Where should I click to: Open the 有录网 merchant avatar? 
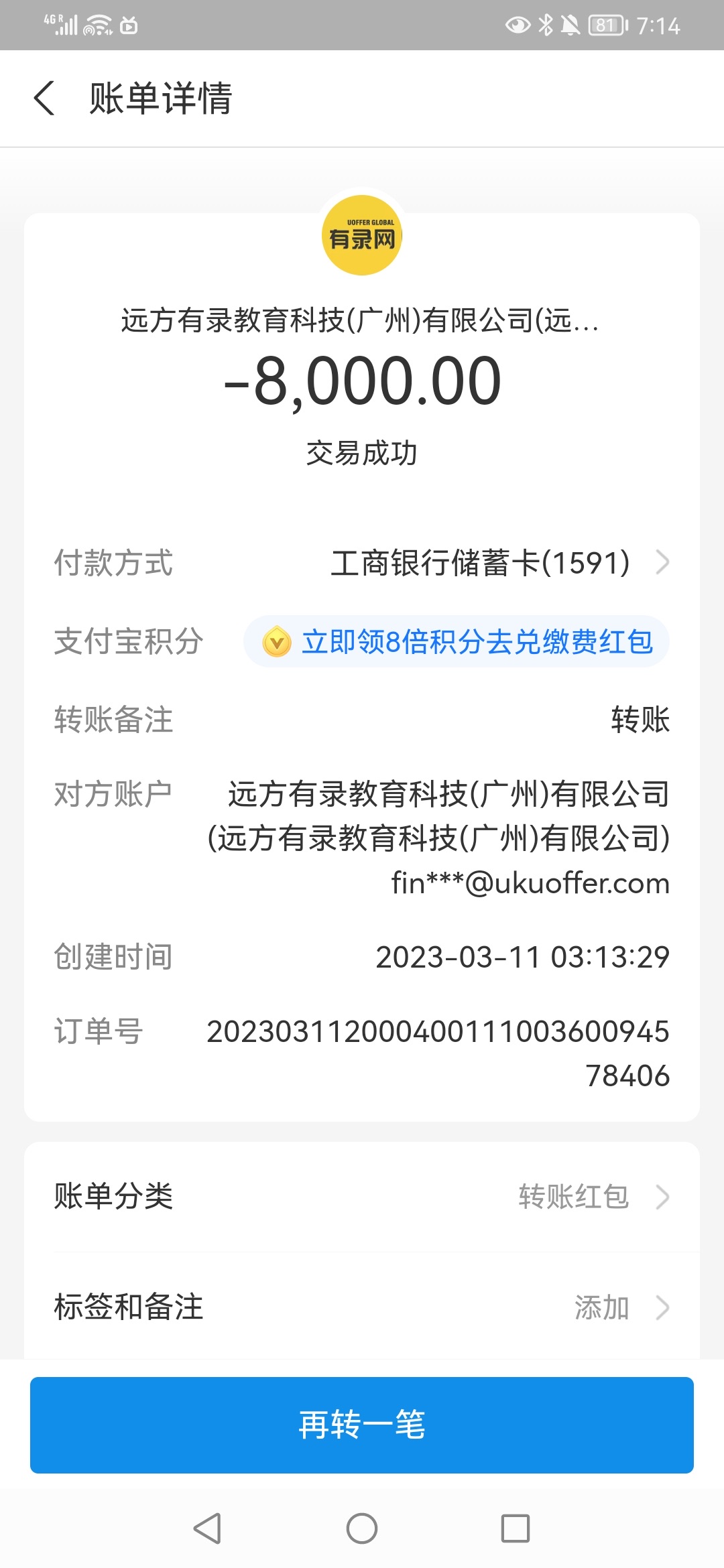coord(362,235)
